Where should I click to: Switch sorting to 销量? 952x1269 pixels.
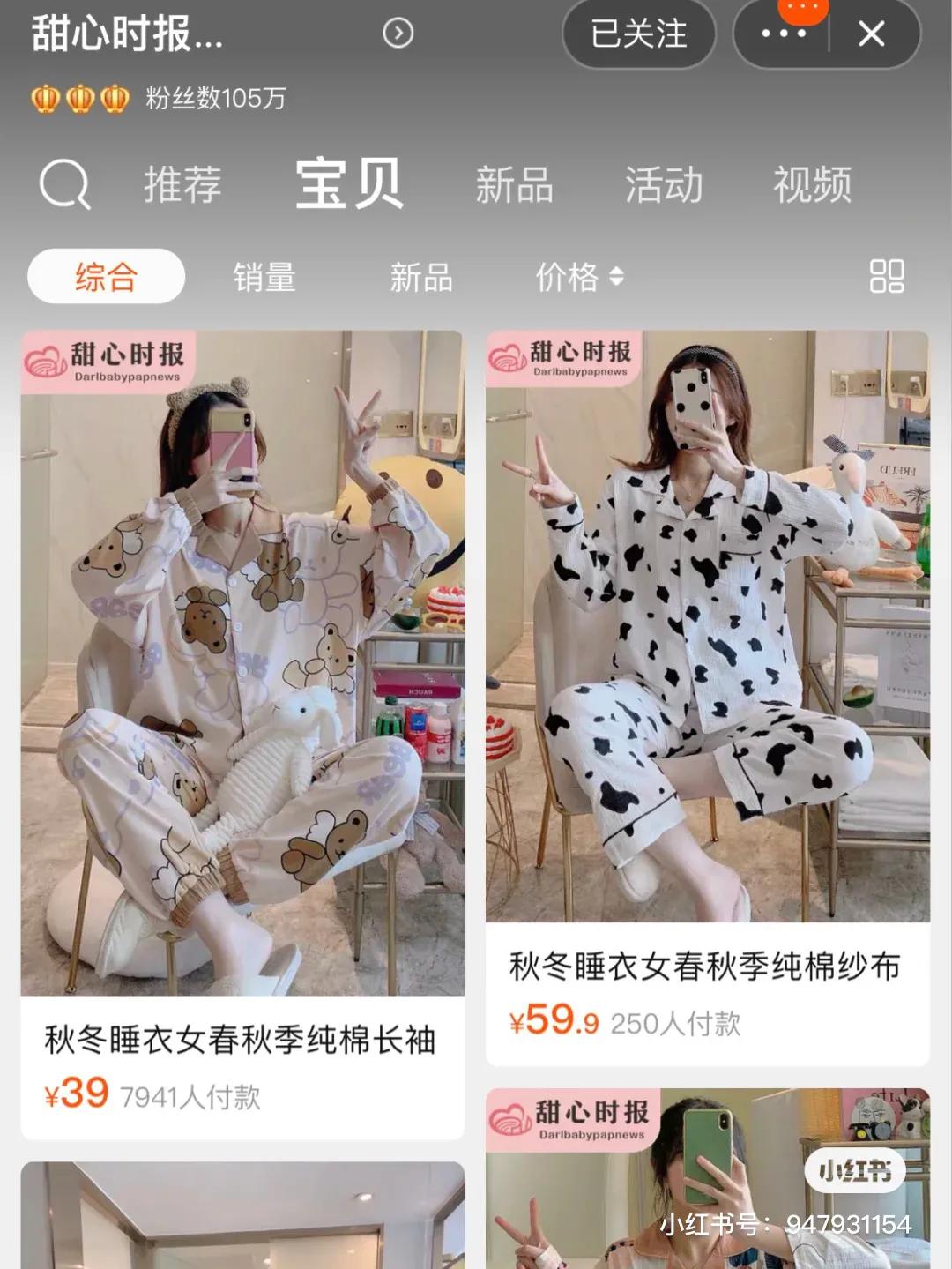click(x=262, y=278)
